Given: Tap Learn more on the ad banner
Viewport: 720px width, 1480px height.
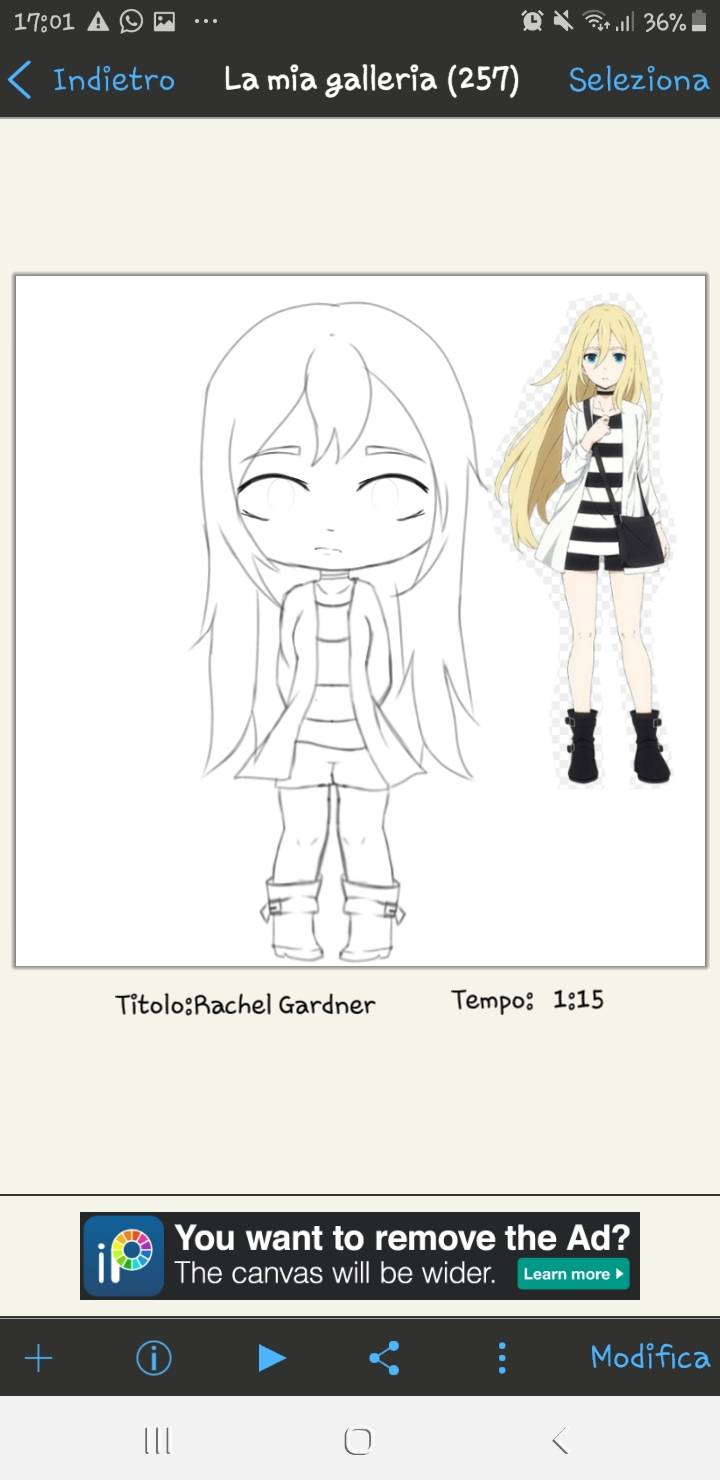Looking at the screenshot, I should point(574,1274).
